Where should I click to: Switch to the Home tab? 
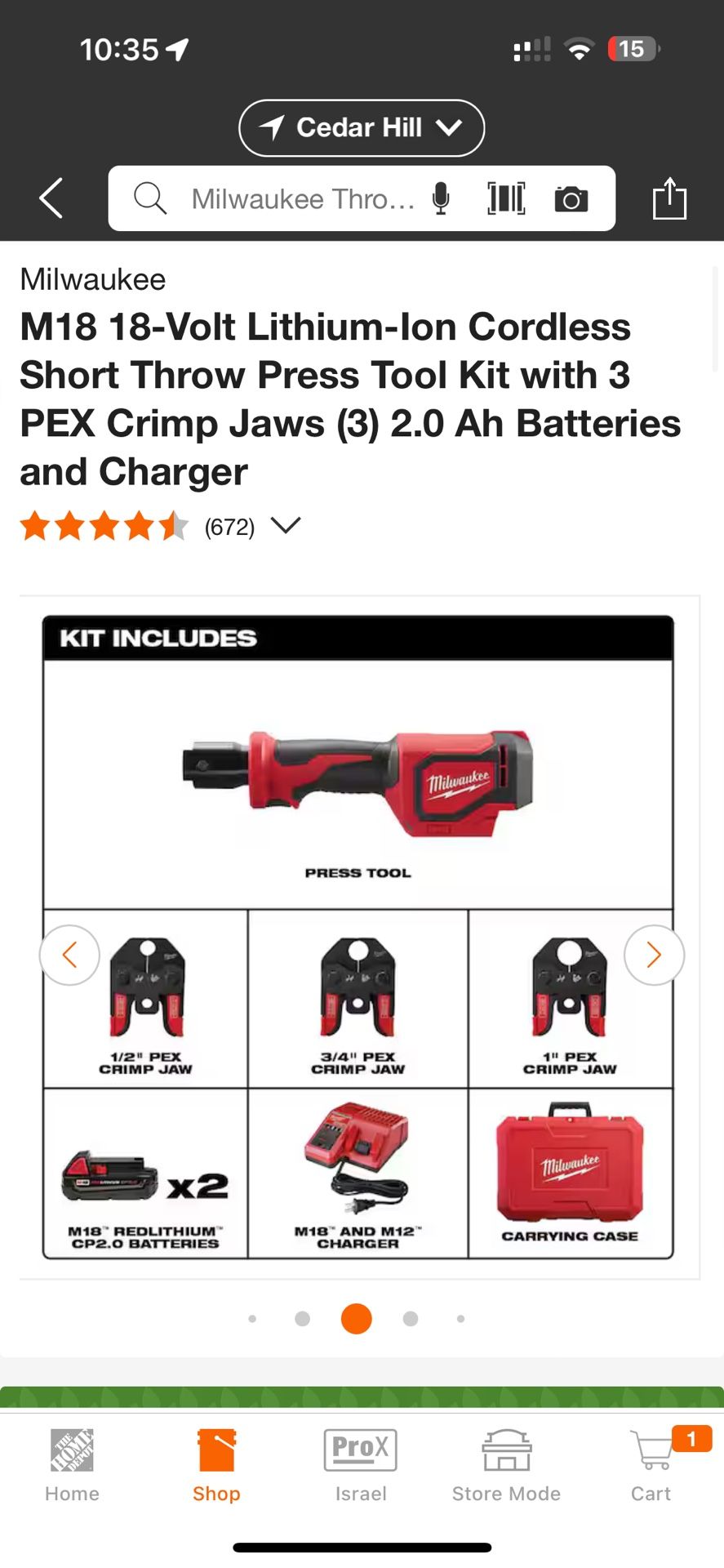[72, 1466]
